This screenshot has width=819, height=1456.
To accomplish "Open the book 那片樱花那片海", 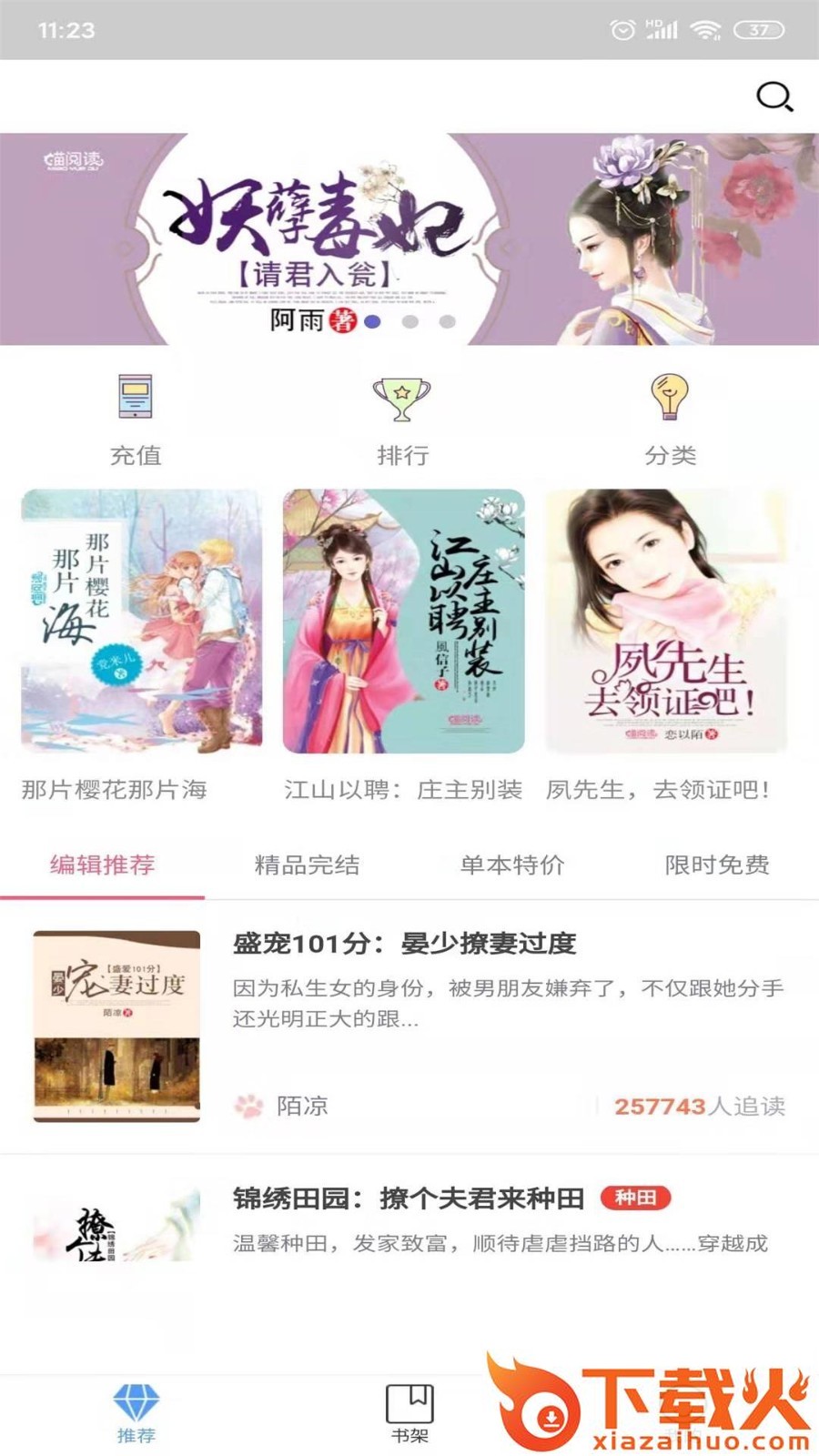I will (x=142, y=621).
